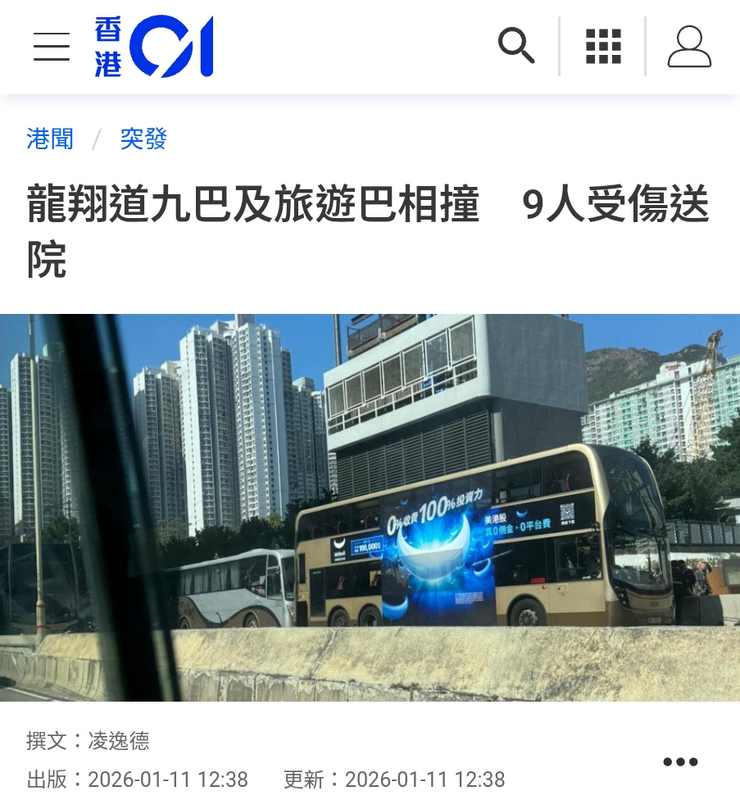The height and width of the screenshot is (800, 740).
Task: Open the bus crash article photo
Action: [x=370, y=507]
